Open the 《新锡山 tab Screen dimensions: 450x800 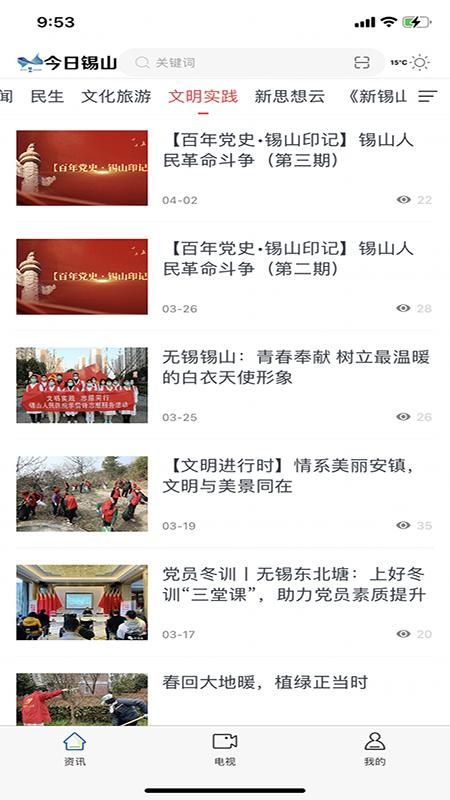click(378, 96)
